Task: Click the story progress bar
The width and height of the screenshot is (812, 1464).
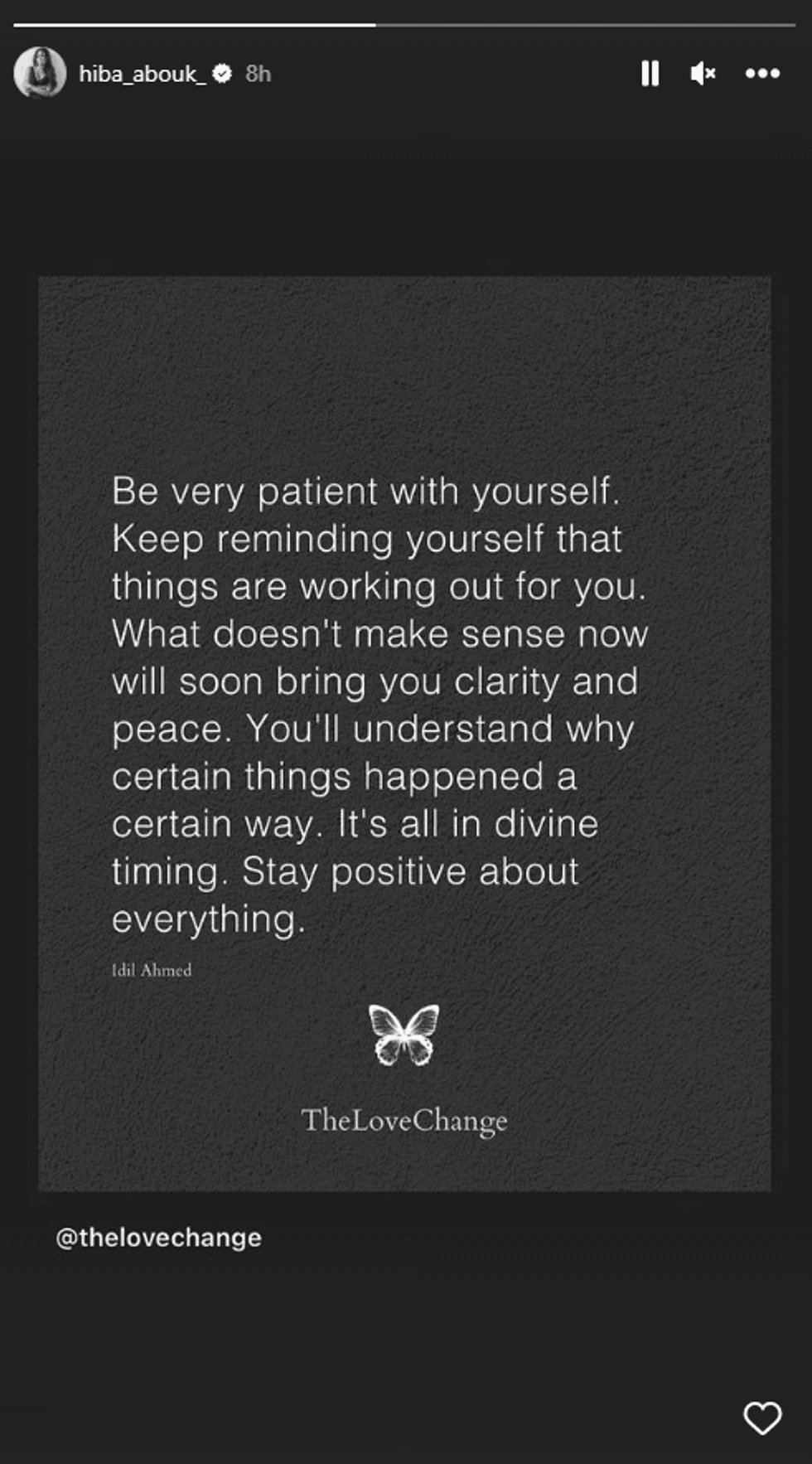Action: pos(406,28)
